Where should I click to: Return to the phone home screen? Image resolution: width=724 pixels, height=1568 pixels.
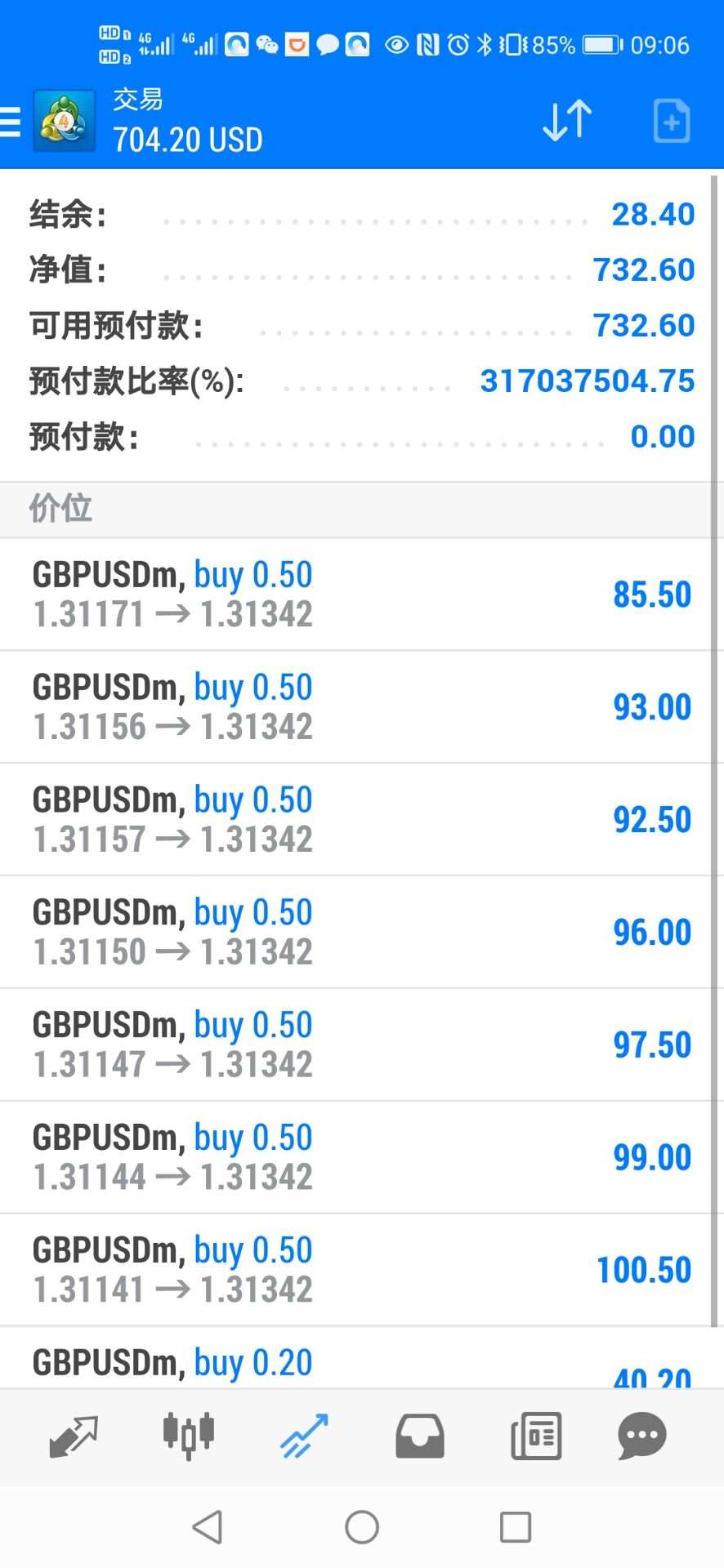[x=362, y=1526]
